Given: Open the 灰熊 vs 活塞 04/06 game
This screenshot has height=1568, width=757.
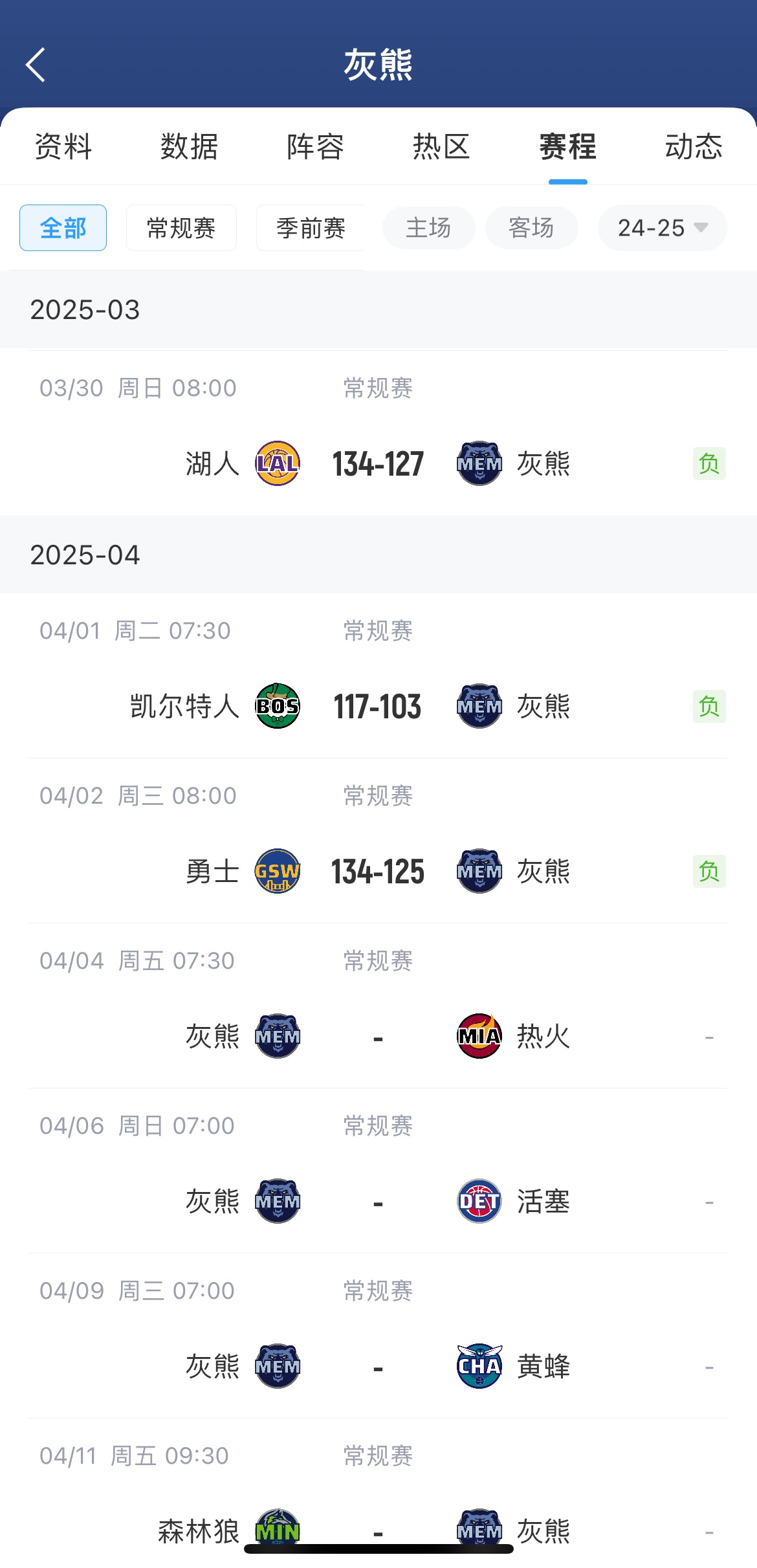Looking at the screenshot, I should coord(378,1171).
